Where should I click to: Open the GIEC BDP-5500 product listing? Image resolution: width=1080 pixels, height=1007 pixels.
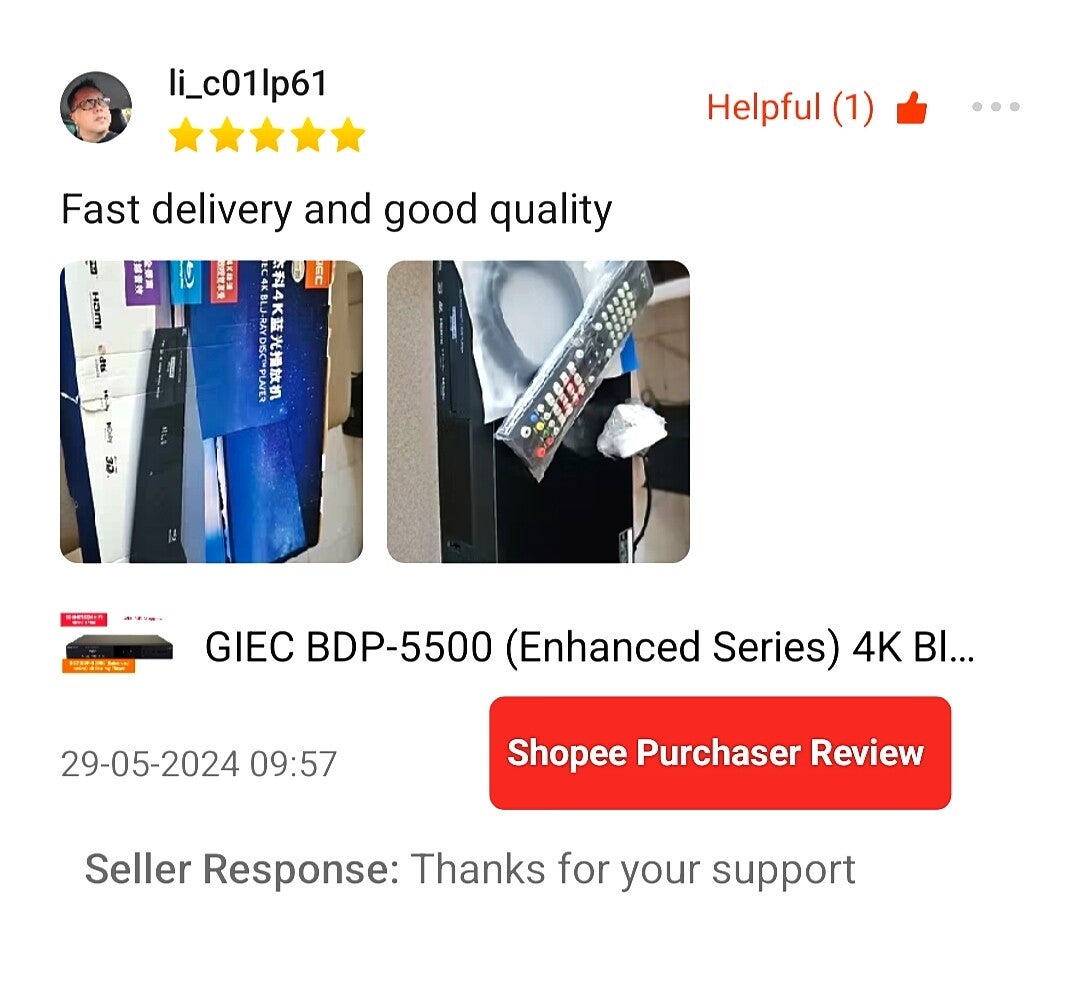click(588, 648)
